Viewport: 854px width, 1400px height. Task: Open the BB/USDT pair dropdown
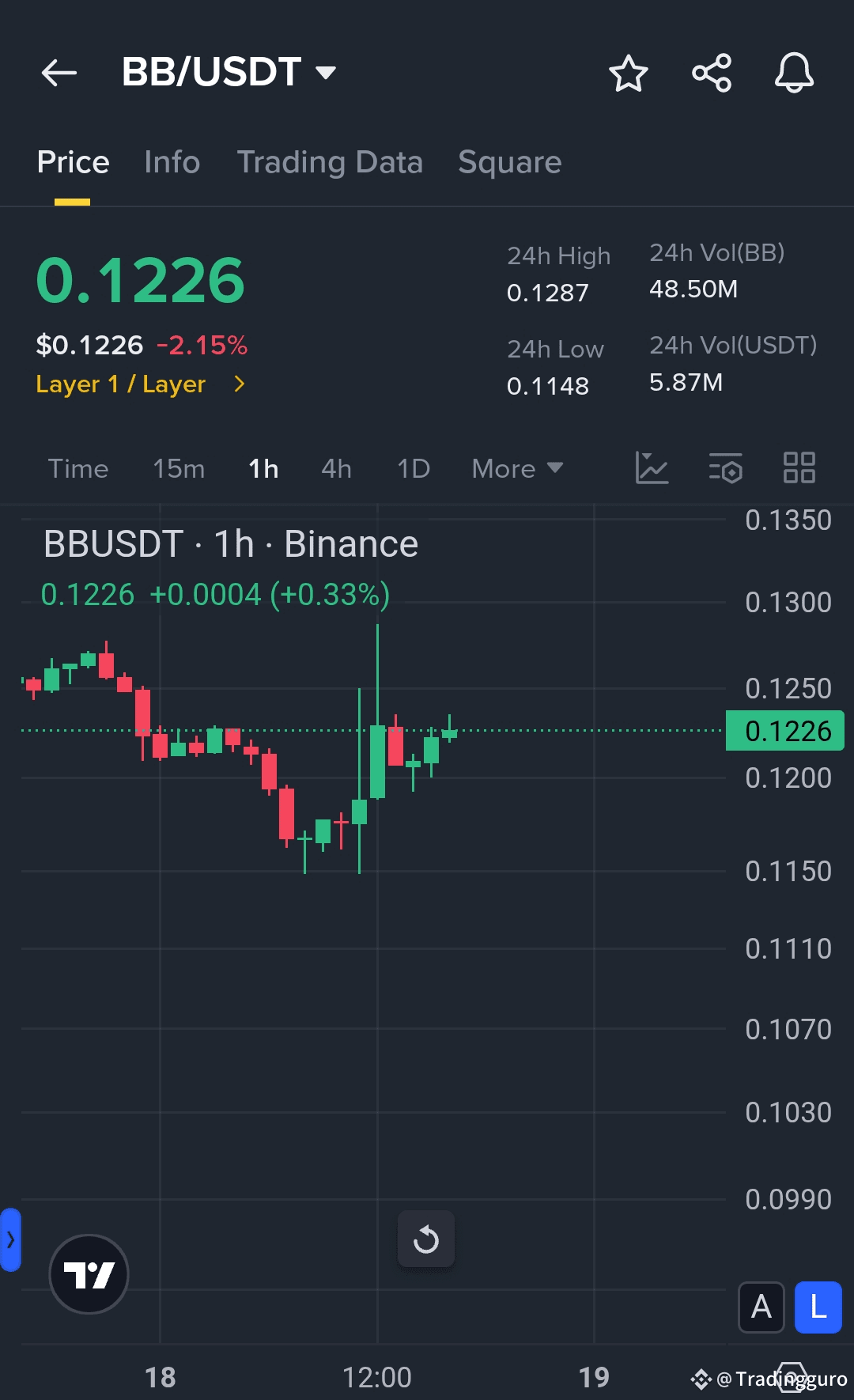click(229, 72)
